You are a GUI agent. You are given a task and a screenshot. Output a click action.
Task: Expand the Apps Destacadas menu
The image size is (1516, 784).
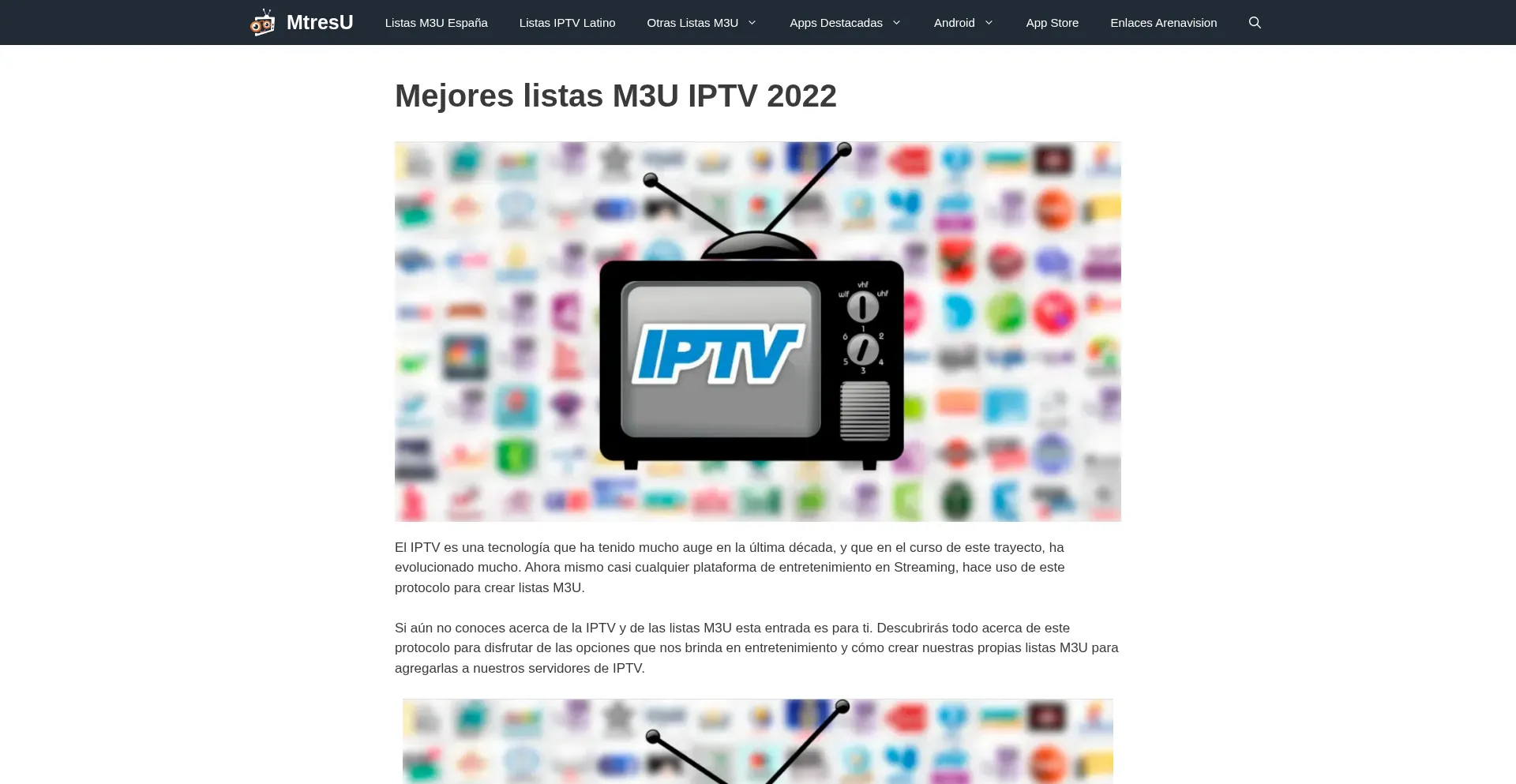[845, 23]
